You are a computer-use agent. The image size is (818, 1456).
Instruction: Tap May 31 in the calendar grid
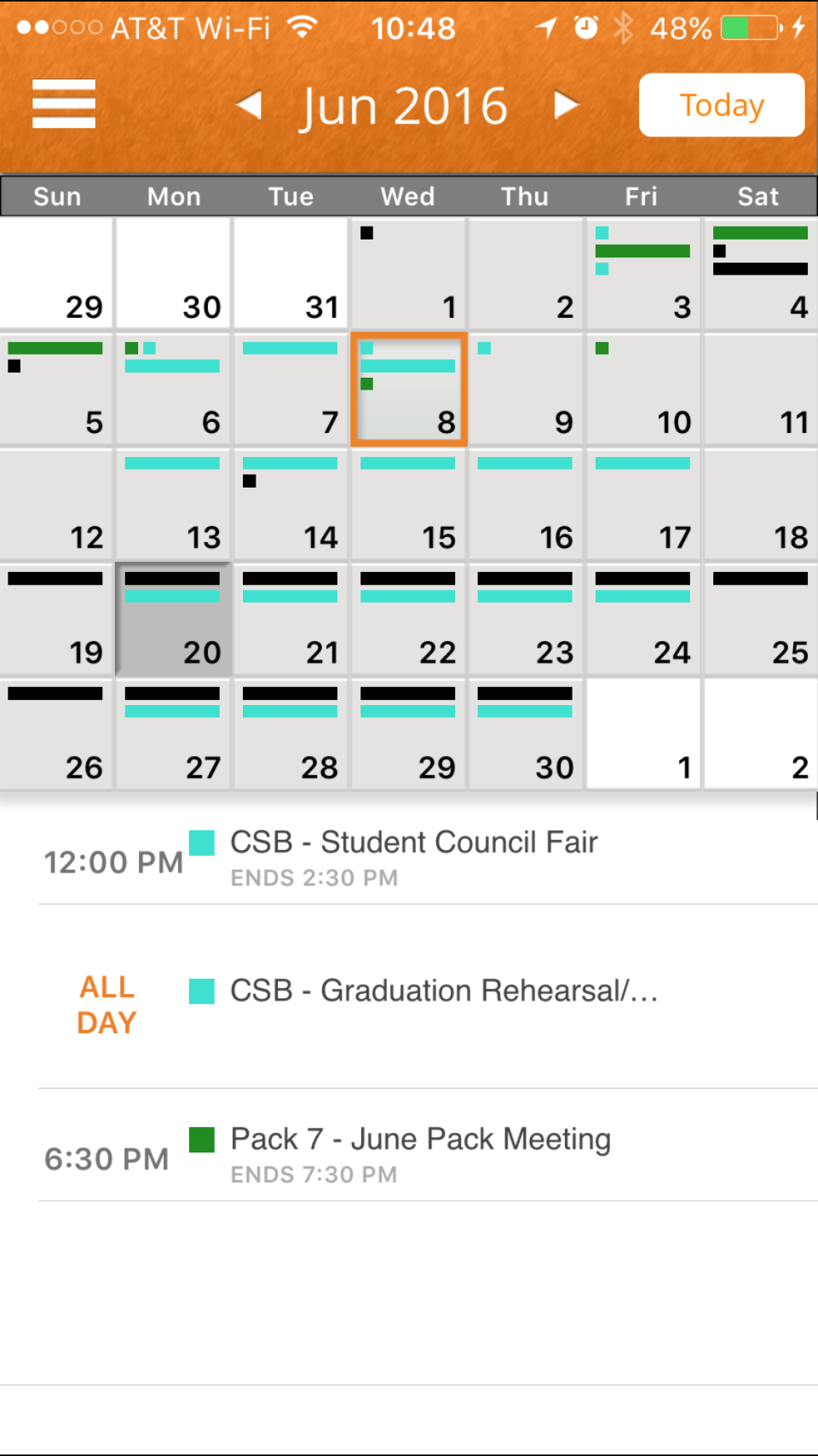click(291, 274)
